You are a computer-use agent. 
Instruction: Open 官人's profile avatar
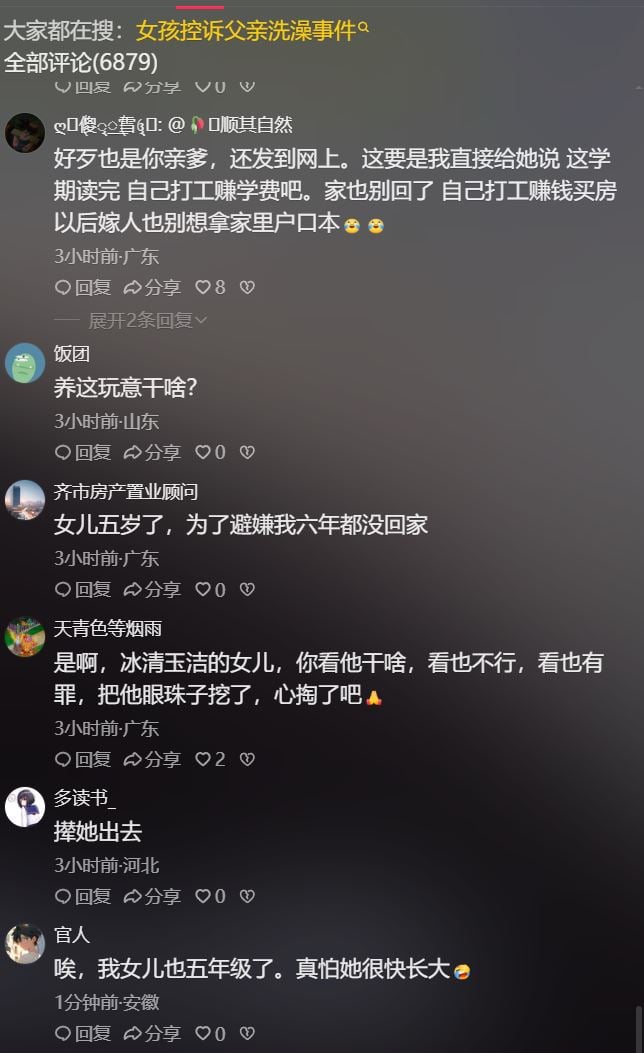pyautogui.click(x=25, y=944)
